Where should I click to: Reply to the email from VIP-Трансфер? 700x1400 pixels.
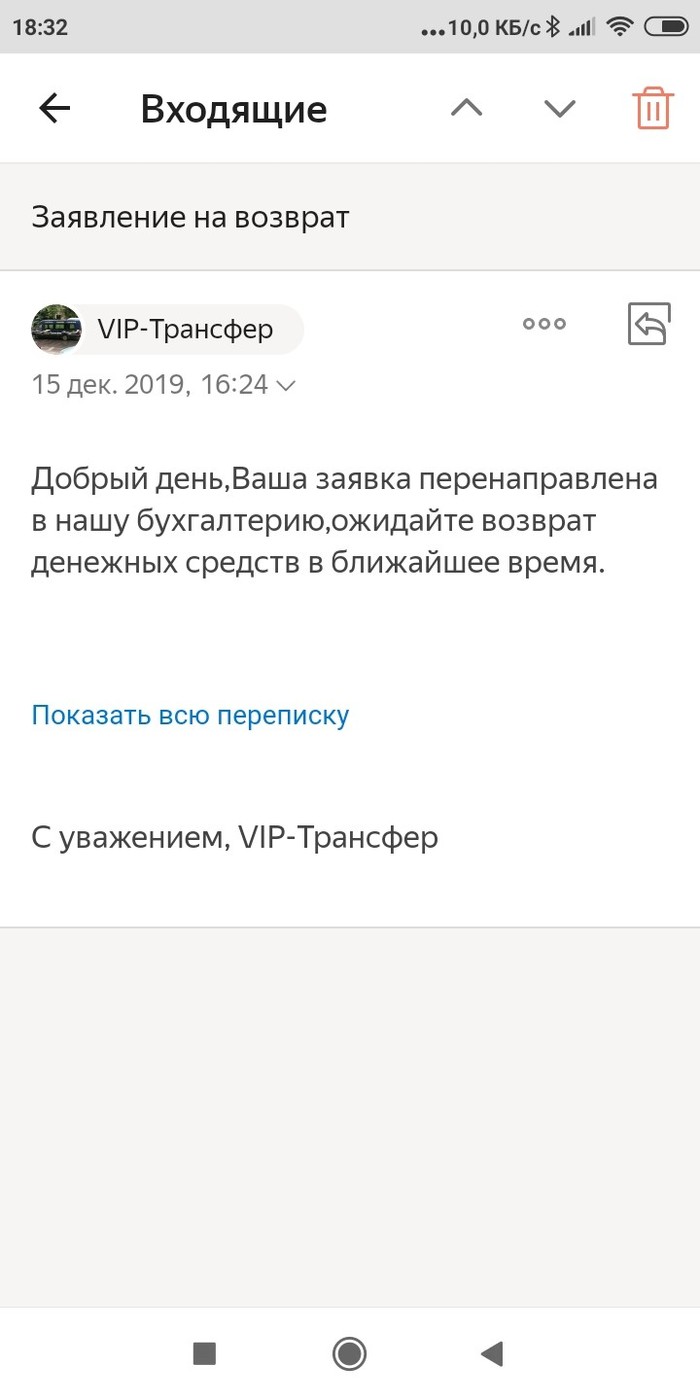pos(648,324)
